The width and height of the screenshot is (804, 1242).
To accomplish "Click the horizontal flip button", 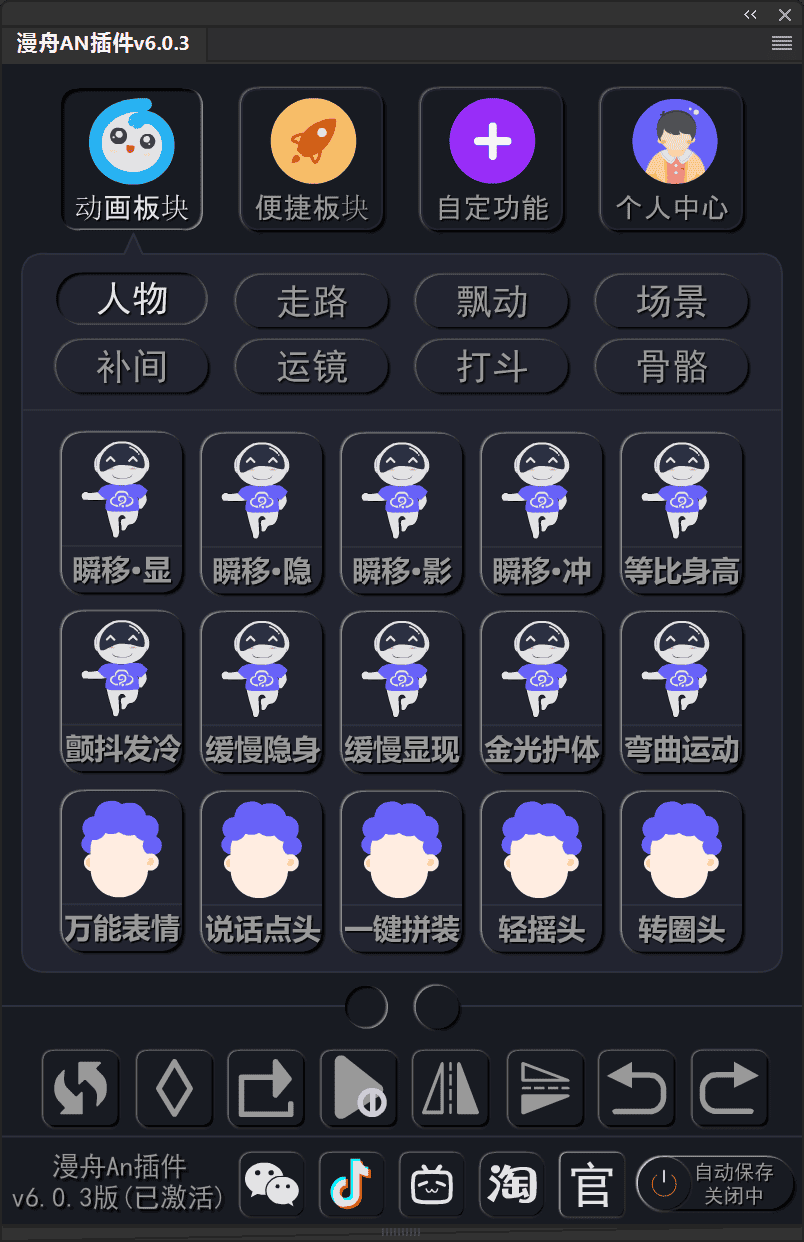I will click(451, 1088).
